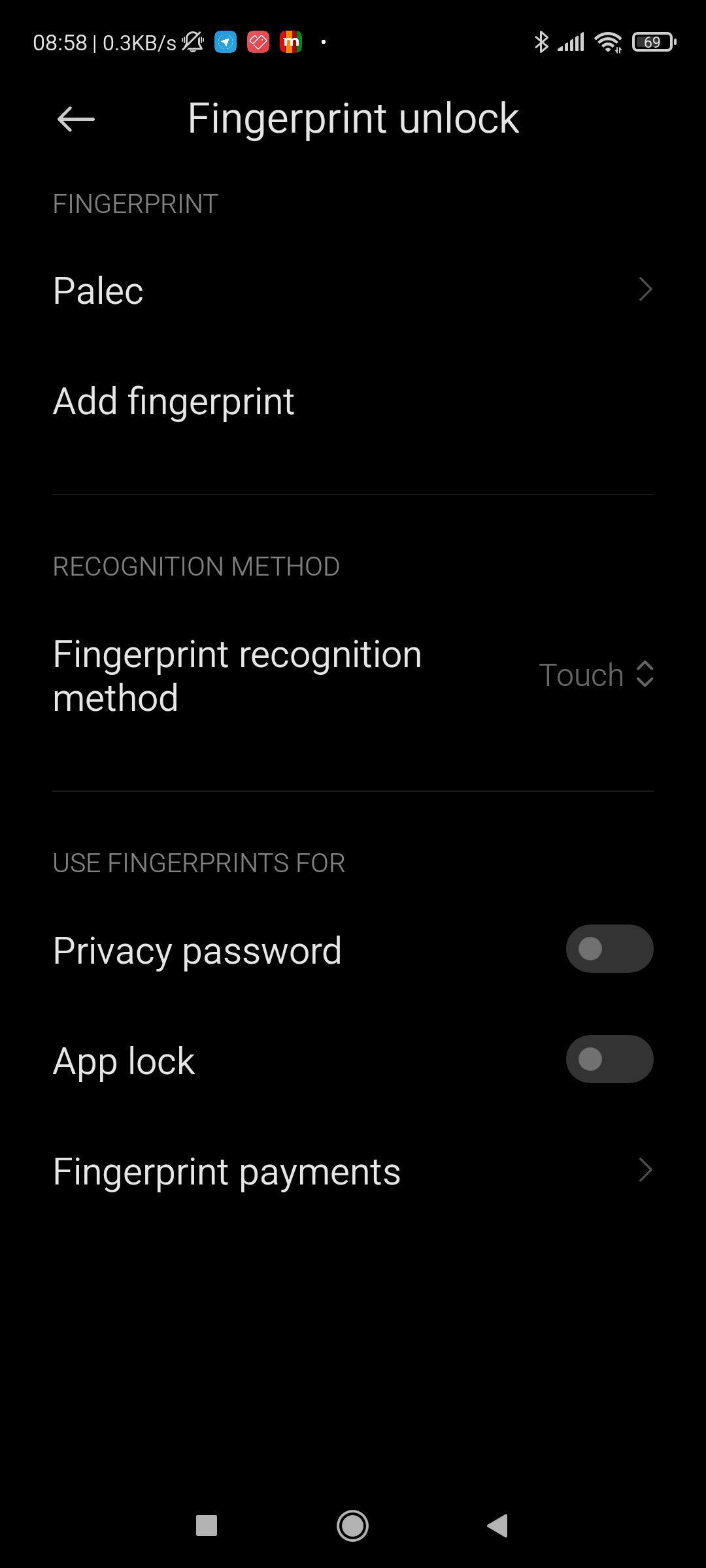Open recent apps from the navigation bar
706x1568 pixels.
[x=207, y=1526]
